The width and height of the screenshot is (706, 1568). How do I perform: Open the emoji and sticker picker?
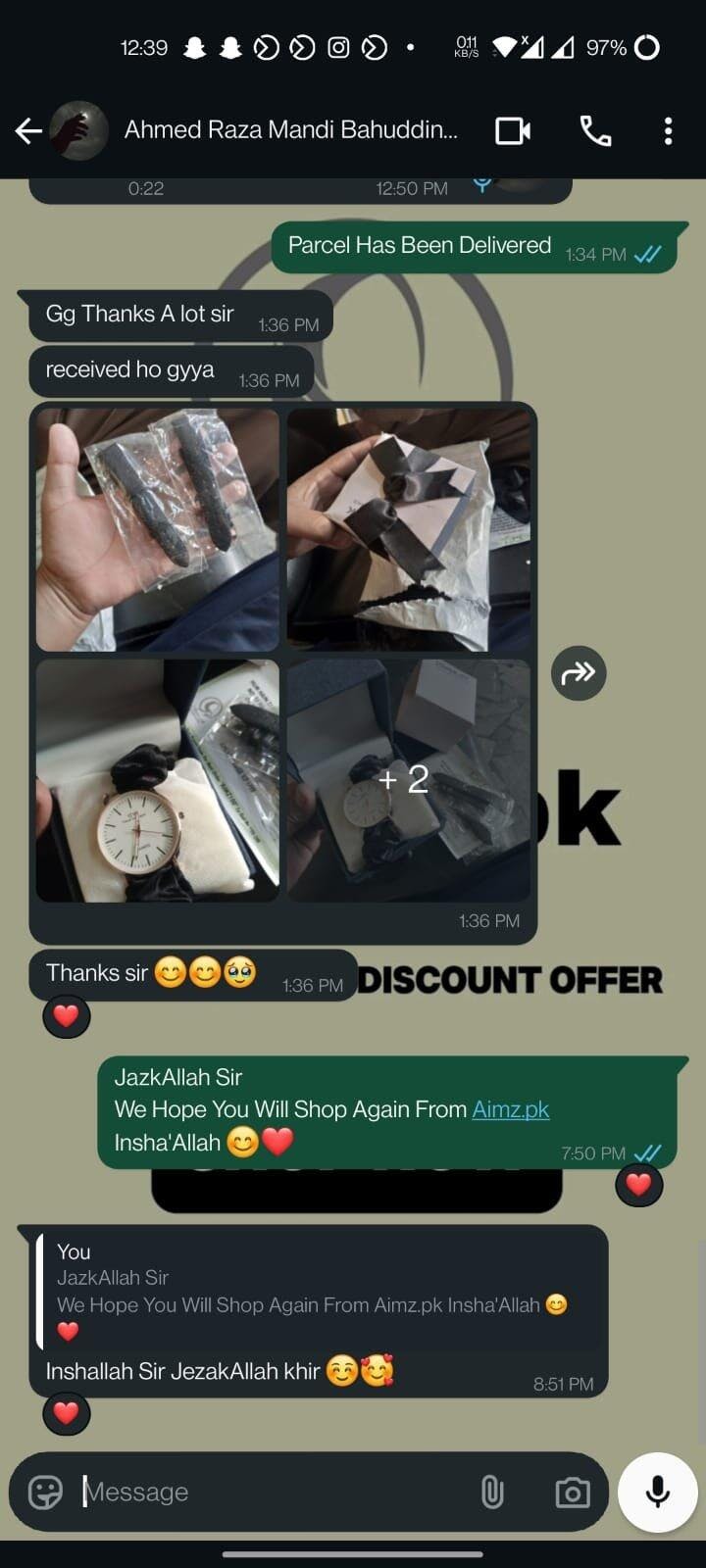tap(45, 1492)
